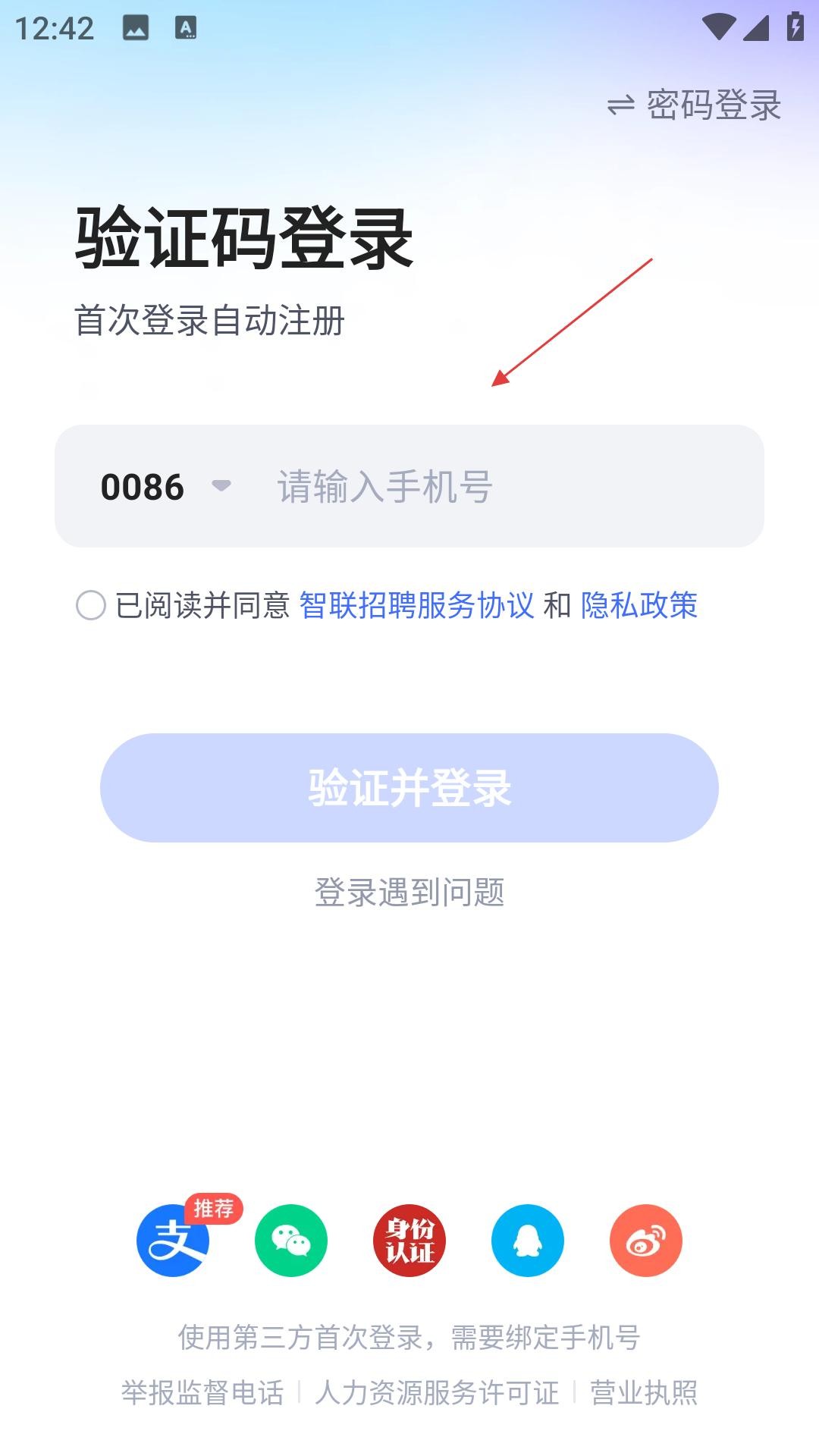
Task: Tap the 验证并登录 button
Action: pos(409,787)
